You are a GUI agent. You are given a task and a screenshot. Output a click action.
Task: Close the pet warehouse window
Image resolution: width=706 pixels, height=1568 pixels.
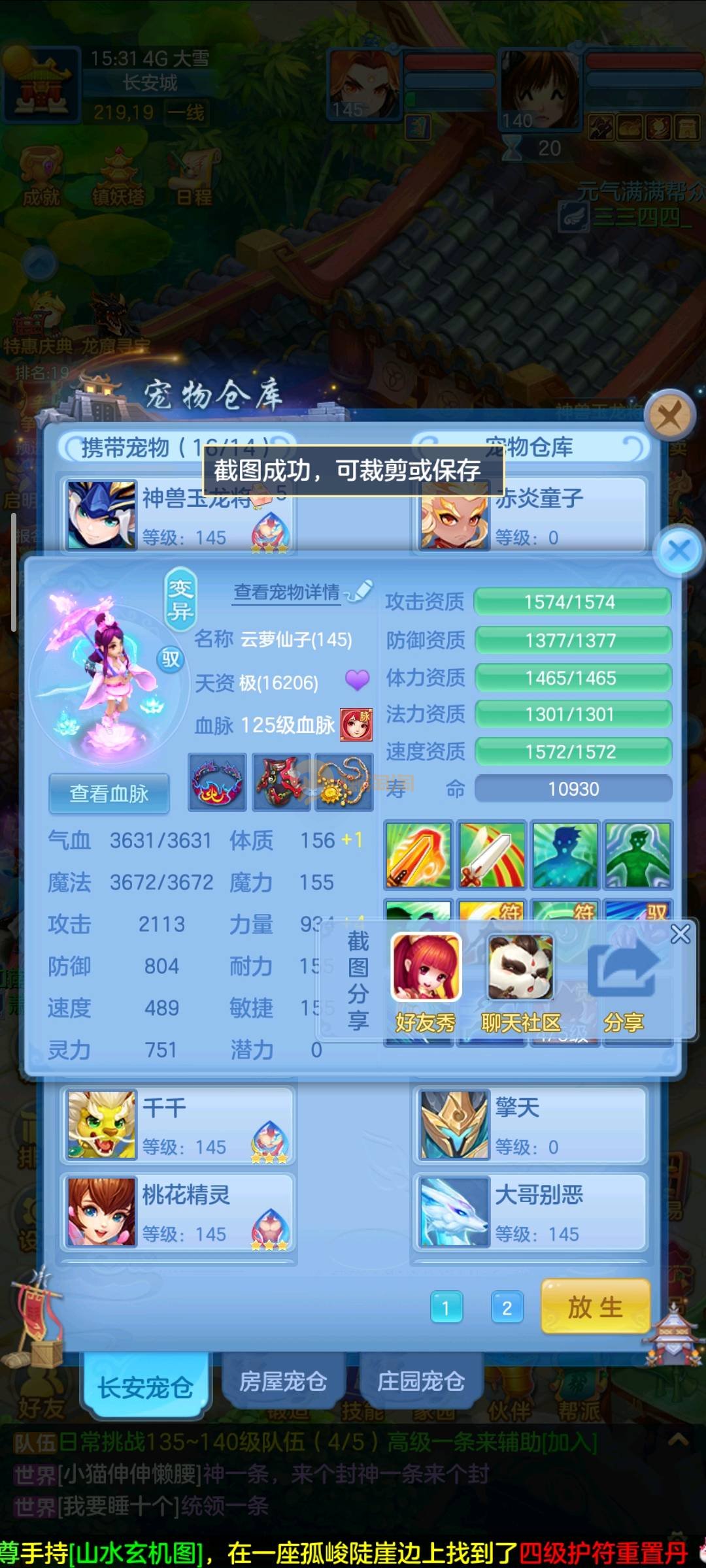[669, 416]
